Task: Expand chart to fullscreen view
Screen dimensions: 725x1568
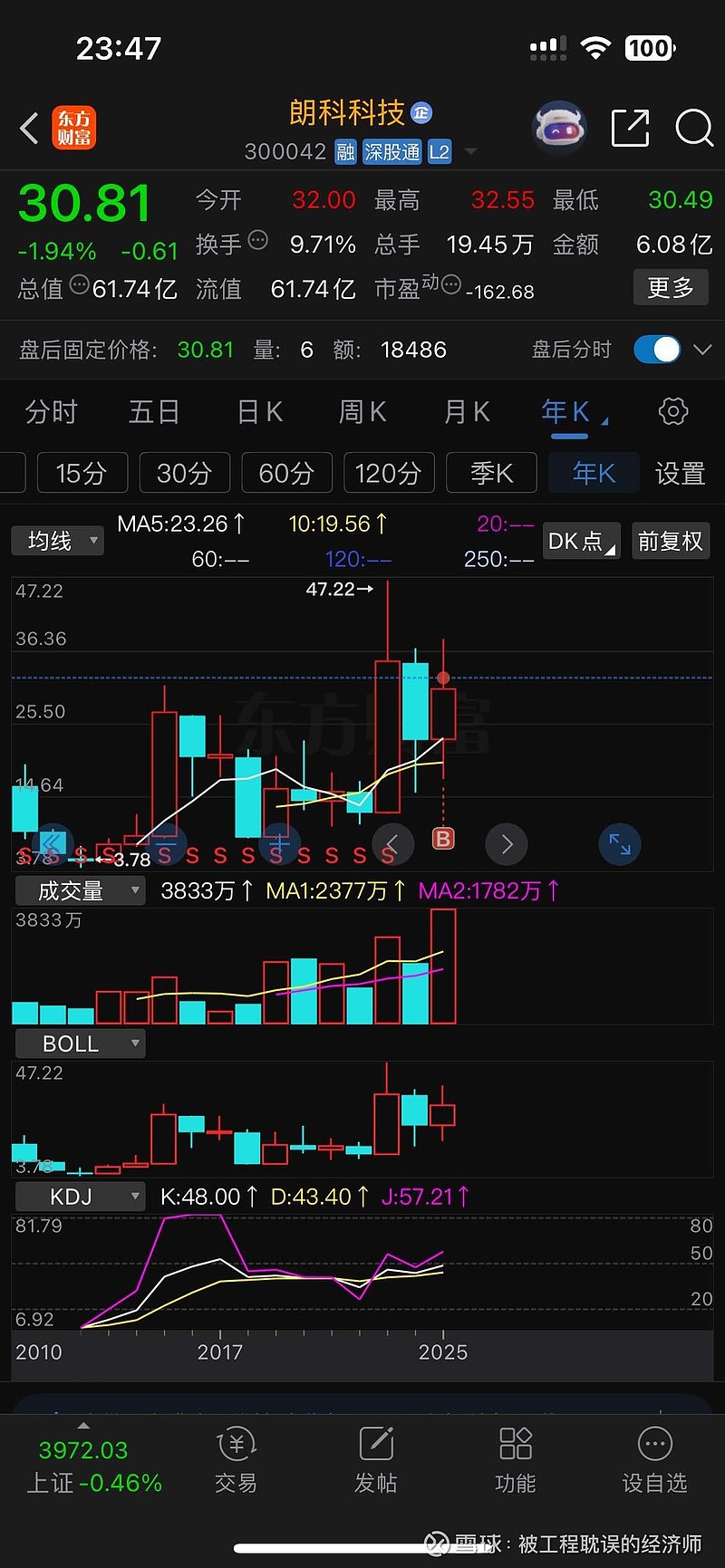Action: (620, 843)
